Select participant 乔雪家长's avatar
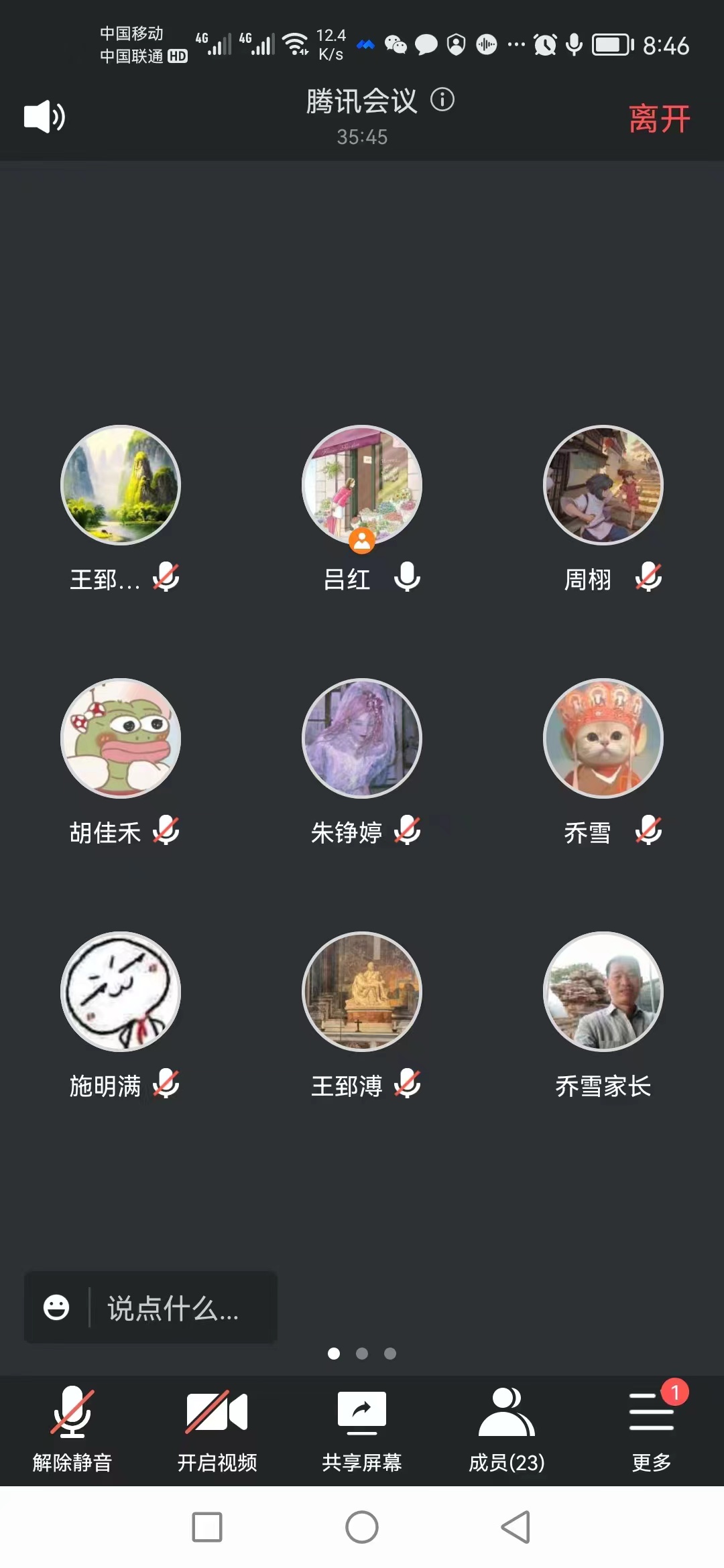This screenshot has height=1568, width=724. [603, 992]
